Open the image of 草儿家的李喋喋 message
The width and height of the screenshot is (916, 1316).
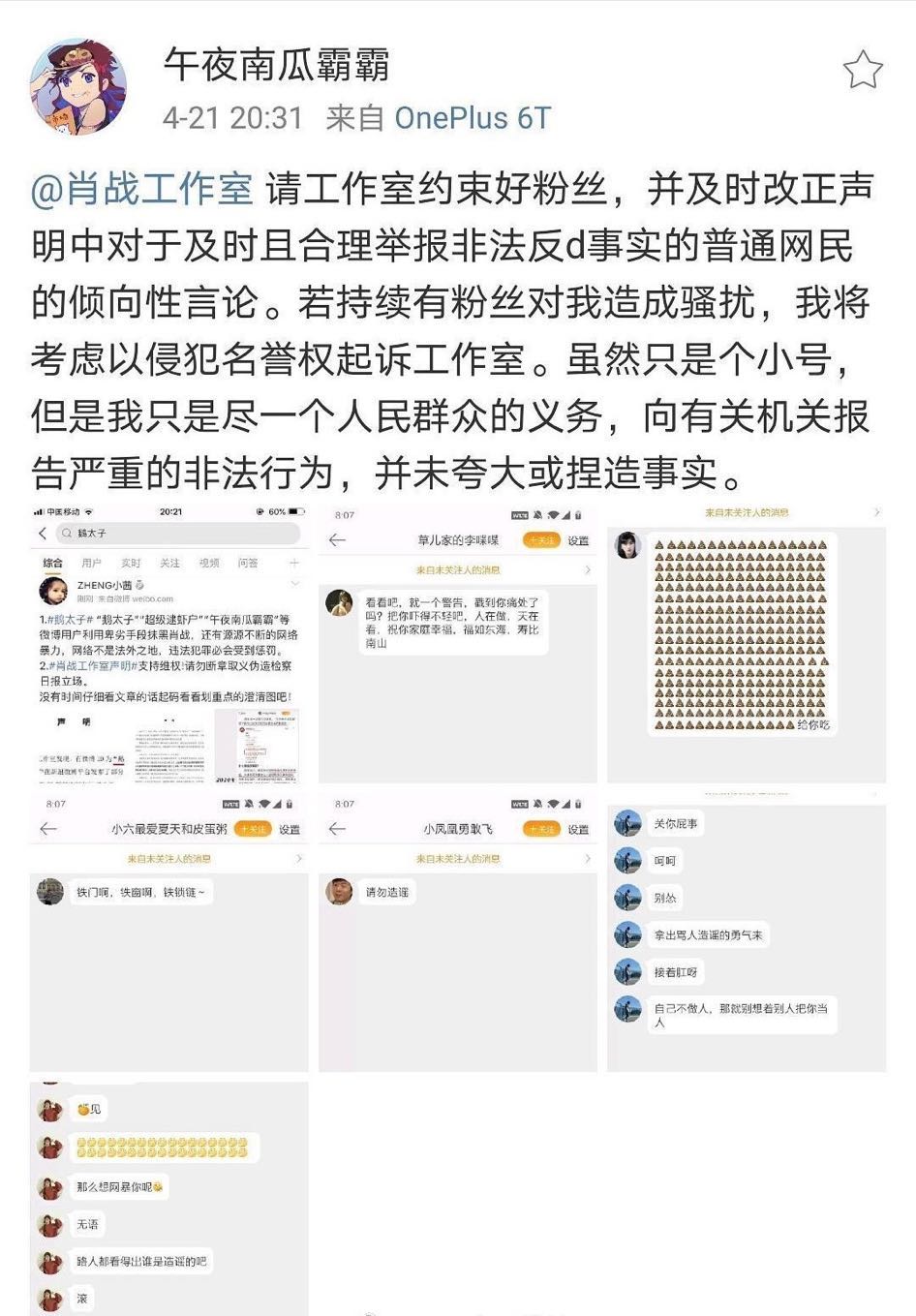tap(457, 643)
